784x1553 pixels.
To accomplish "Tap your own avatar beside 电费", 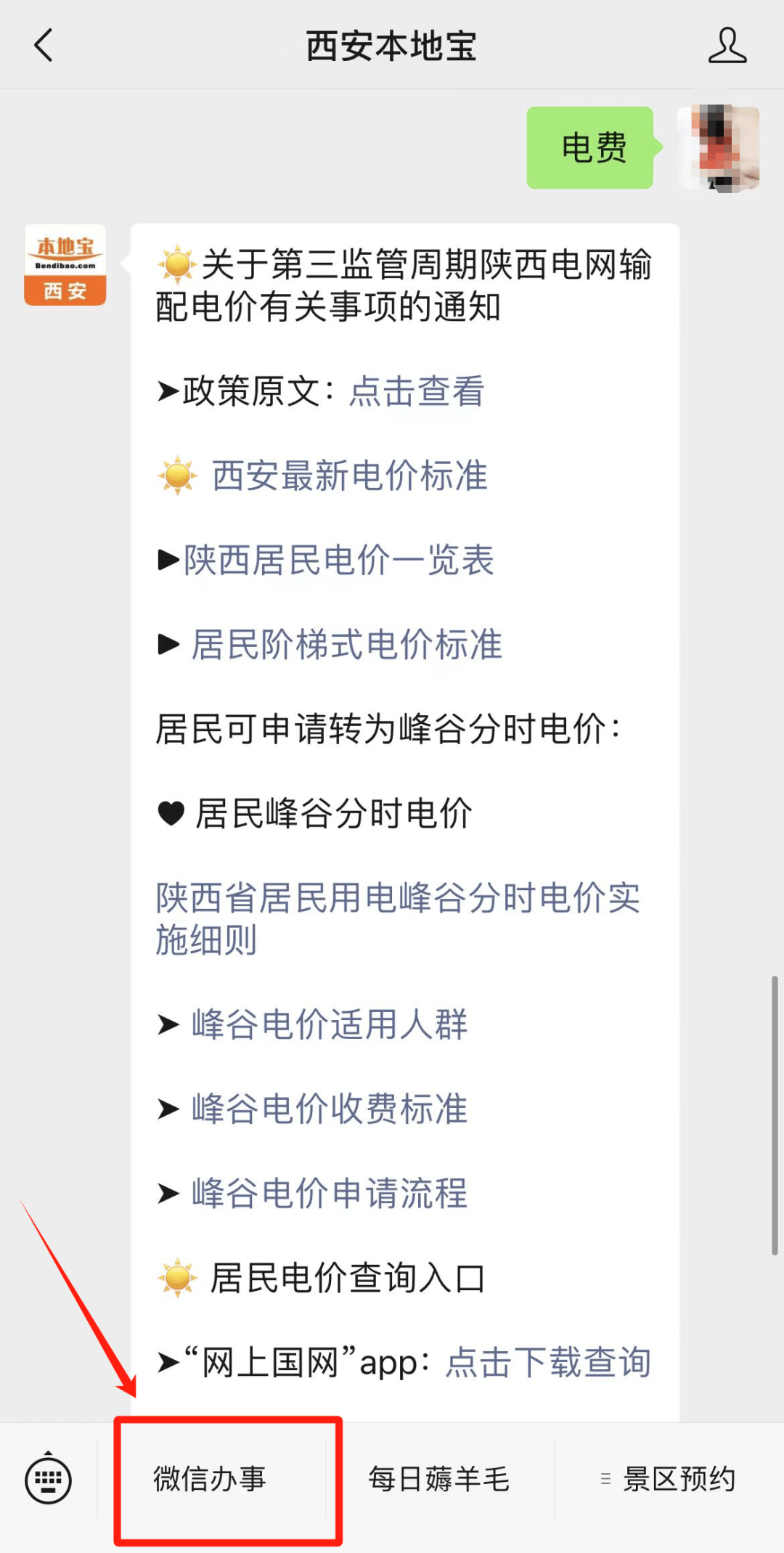I will click(x=719, y=147).
